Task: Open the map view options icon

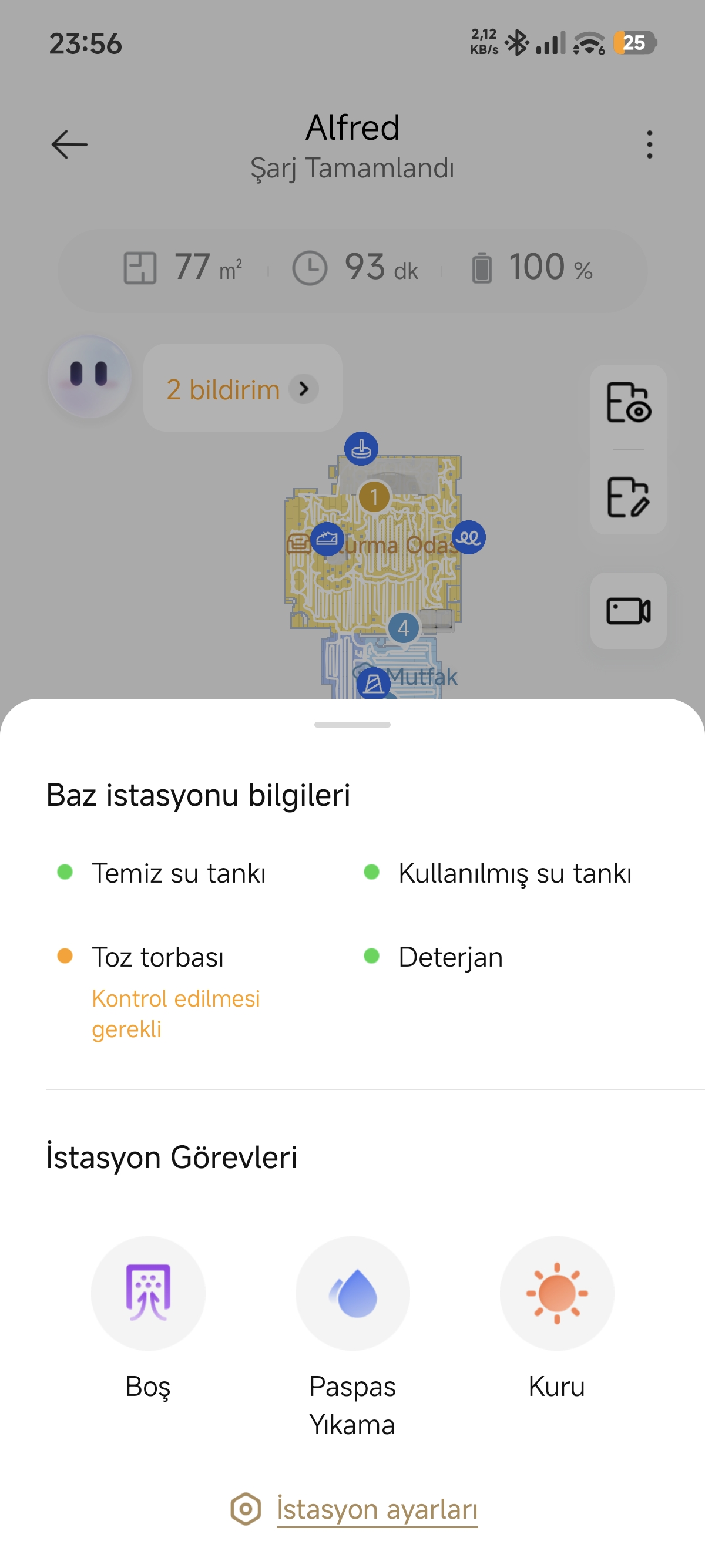Action: coord(628,402)
